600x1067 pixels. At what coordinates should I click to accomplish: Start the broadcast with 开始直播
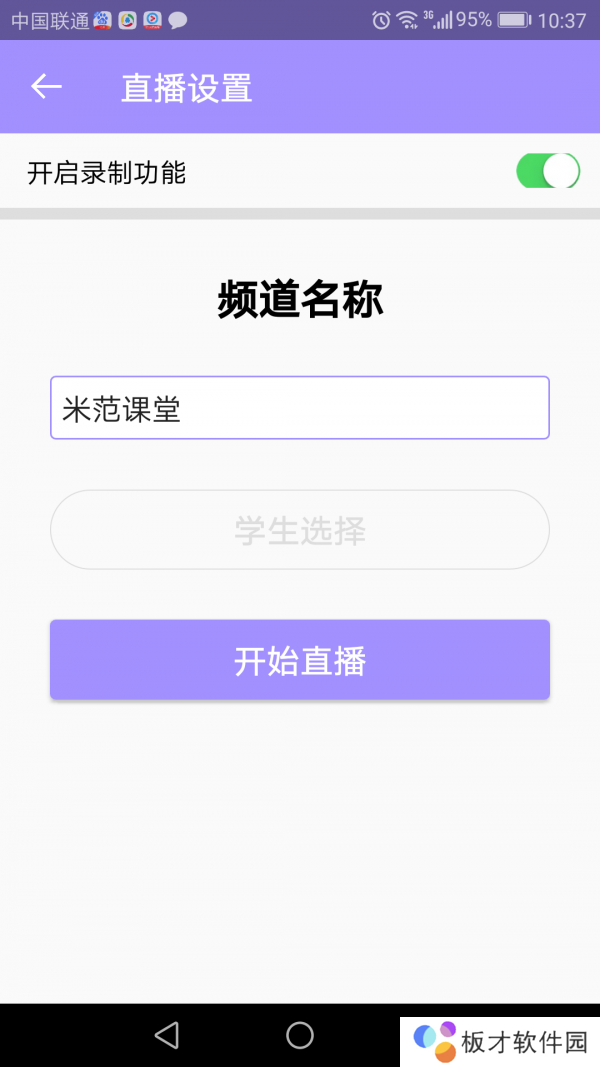300,660
